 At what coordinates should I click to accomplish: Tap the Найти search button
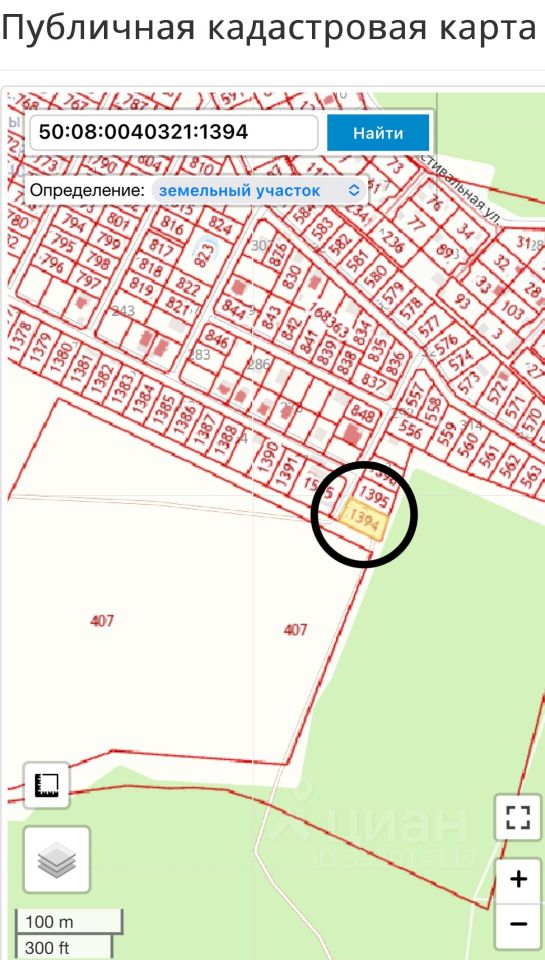click(x=378, y=133)
